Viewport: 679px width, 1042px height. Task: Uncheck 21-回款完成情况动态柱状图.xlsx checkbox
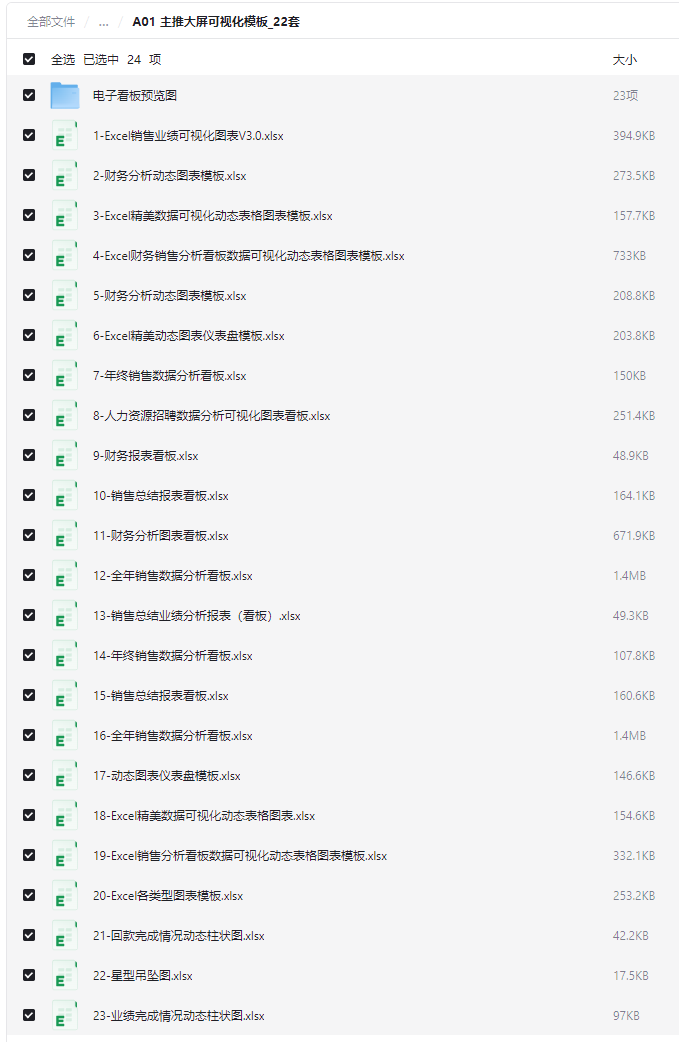(29, 936)
